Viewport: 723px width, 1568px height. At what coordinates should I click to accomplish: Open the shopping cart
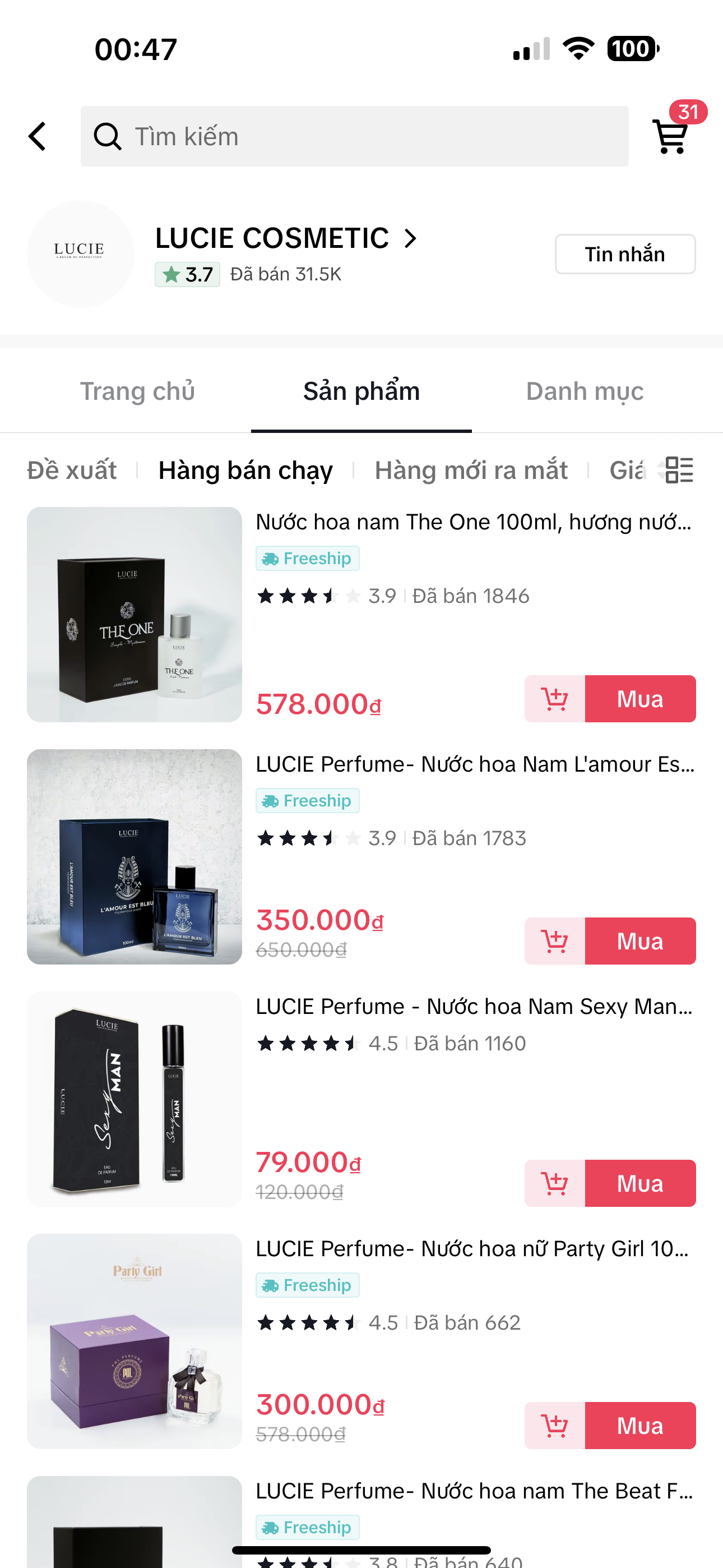671,135
